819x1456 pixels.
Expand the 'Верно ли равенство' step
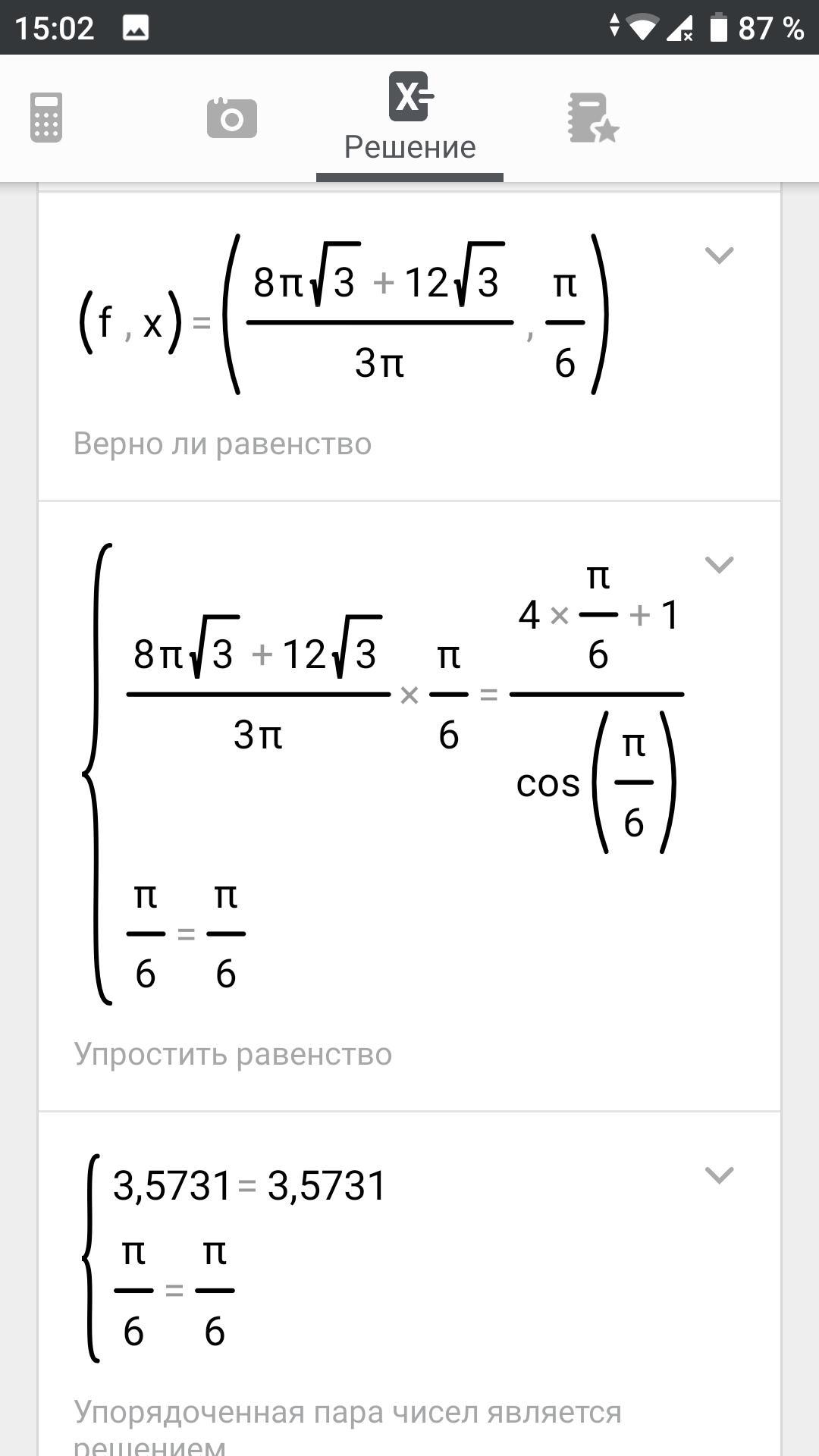click(x=719, y=256)
